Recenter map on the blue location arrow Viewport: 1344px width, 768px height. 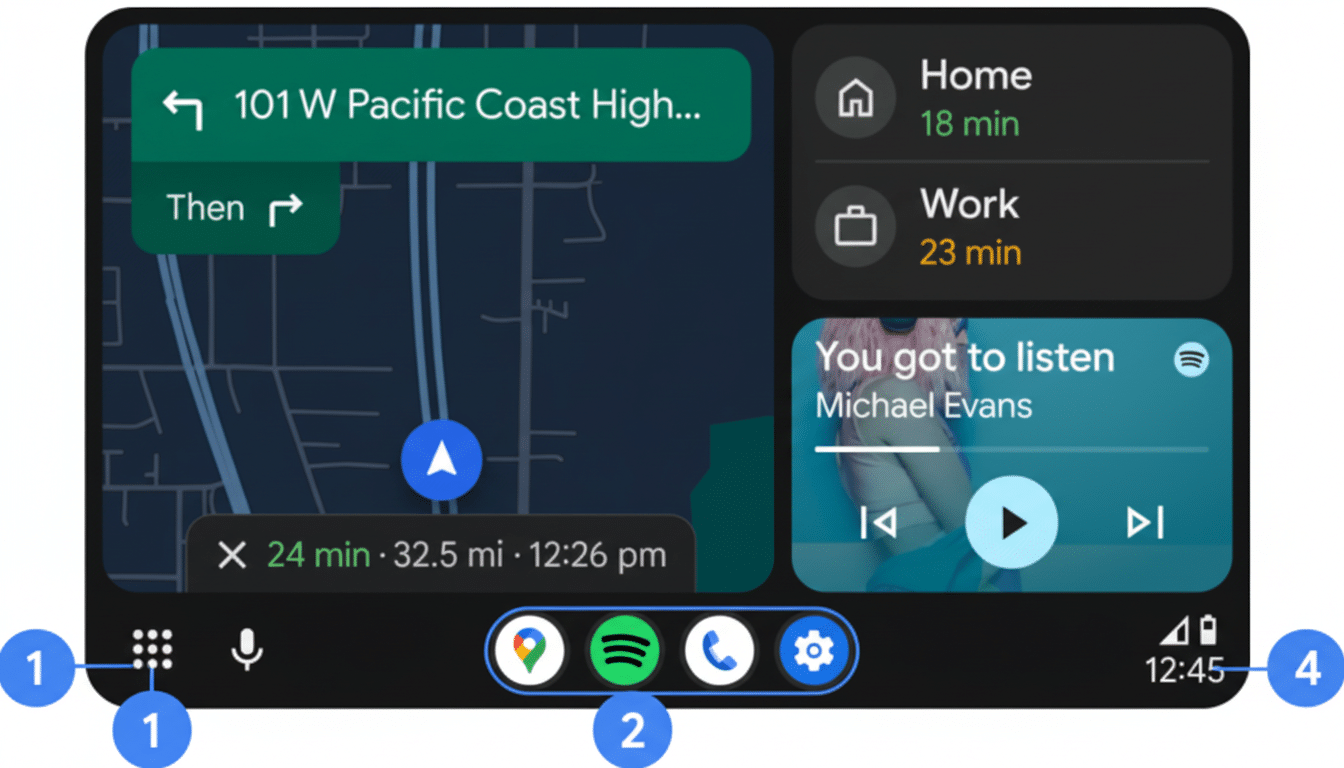[441, 460]
